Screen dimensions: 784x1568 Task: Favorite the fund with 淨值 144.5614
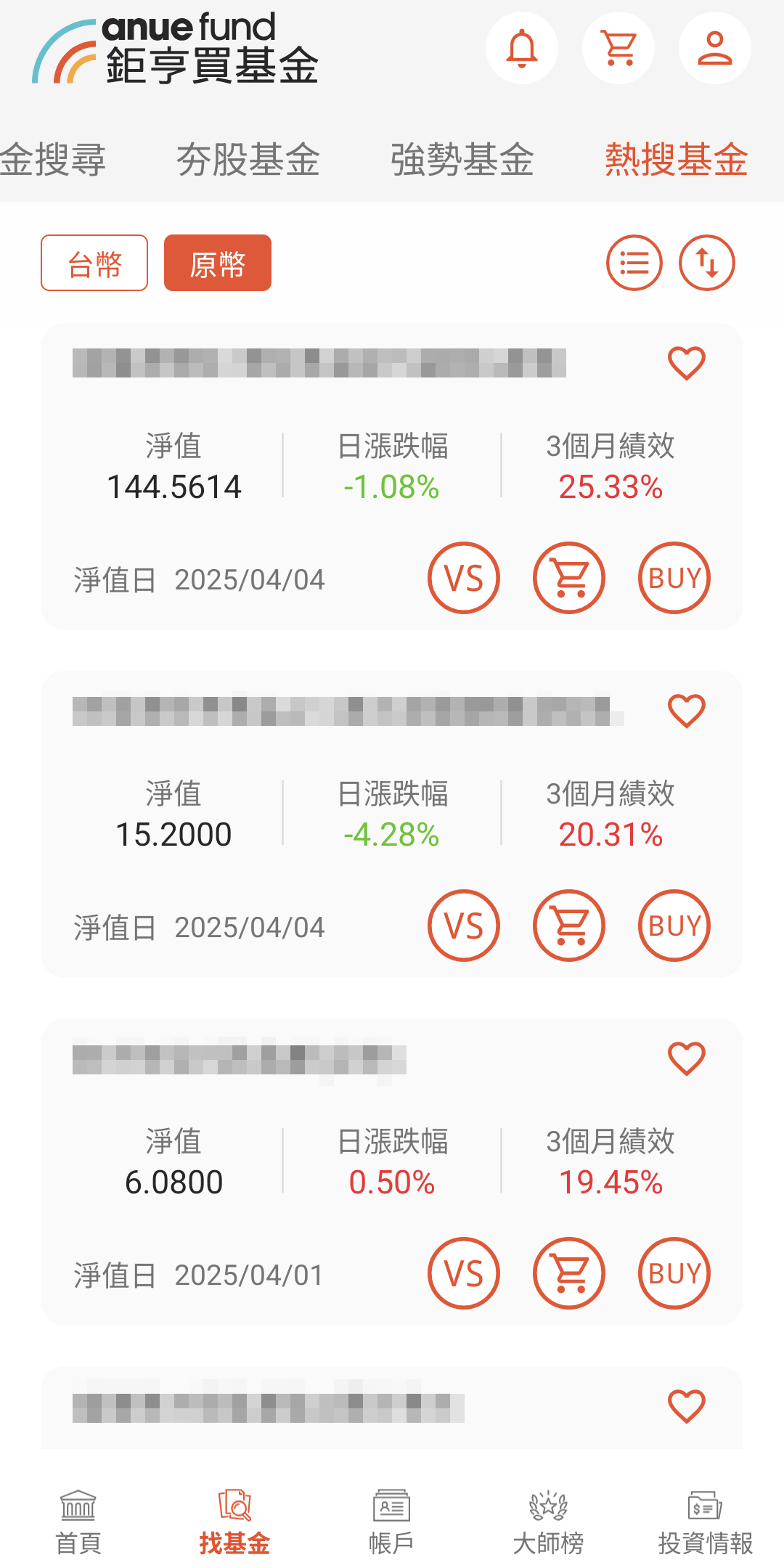[686, 363]
